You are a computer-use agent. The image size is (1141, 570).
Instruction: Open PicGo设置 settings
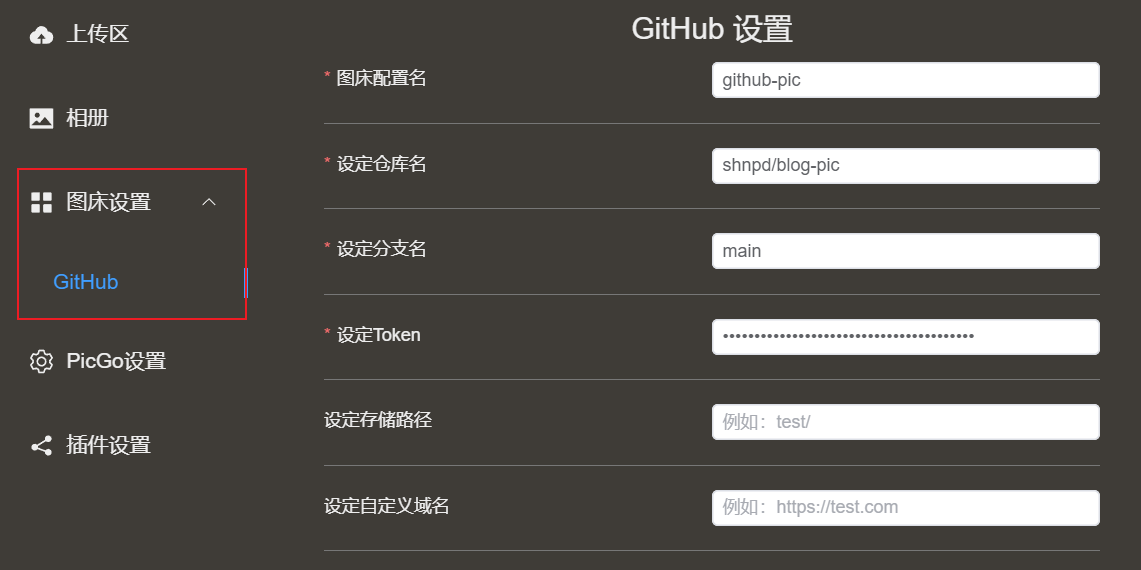(x=115, y=361)
